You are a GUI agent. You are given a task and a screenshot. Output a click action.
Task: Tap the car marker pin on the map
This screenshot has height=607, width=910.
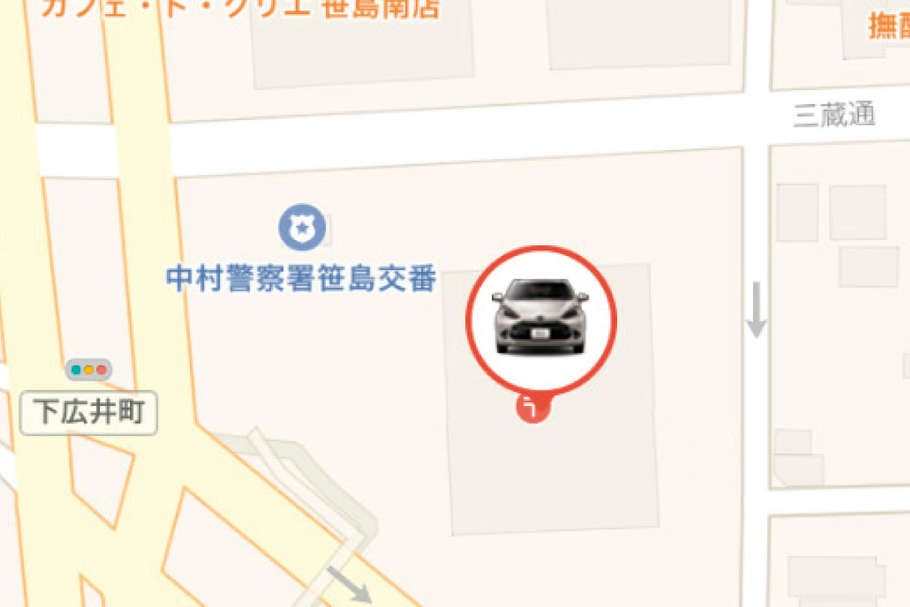[x=541, y=321]
